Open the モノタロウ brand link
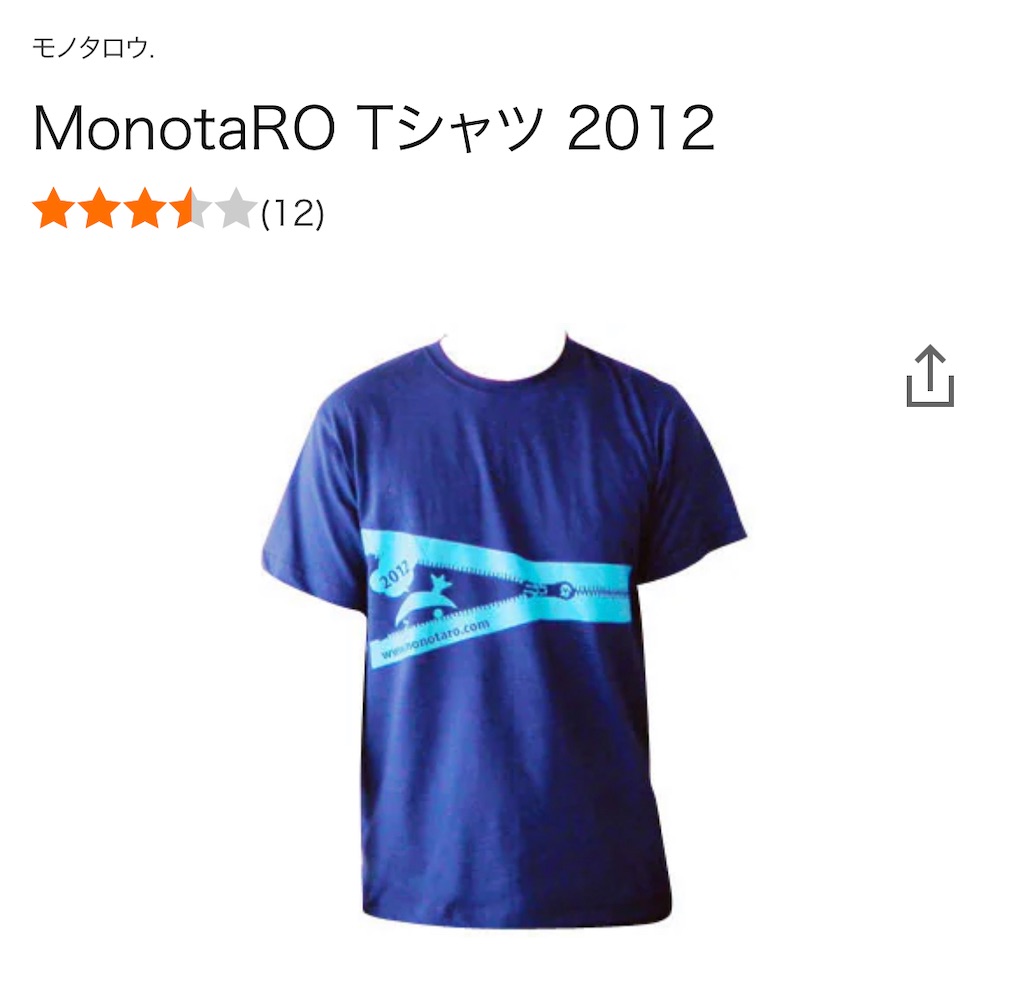 pos(93,49)
